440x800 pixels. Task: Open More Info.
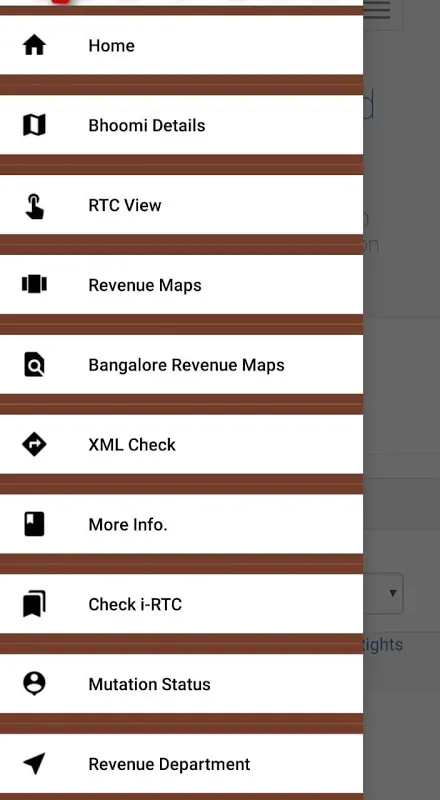point(181,524)
